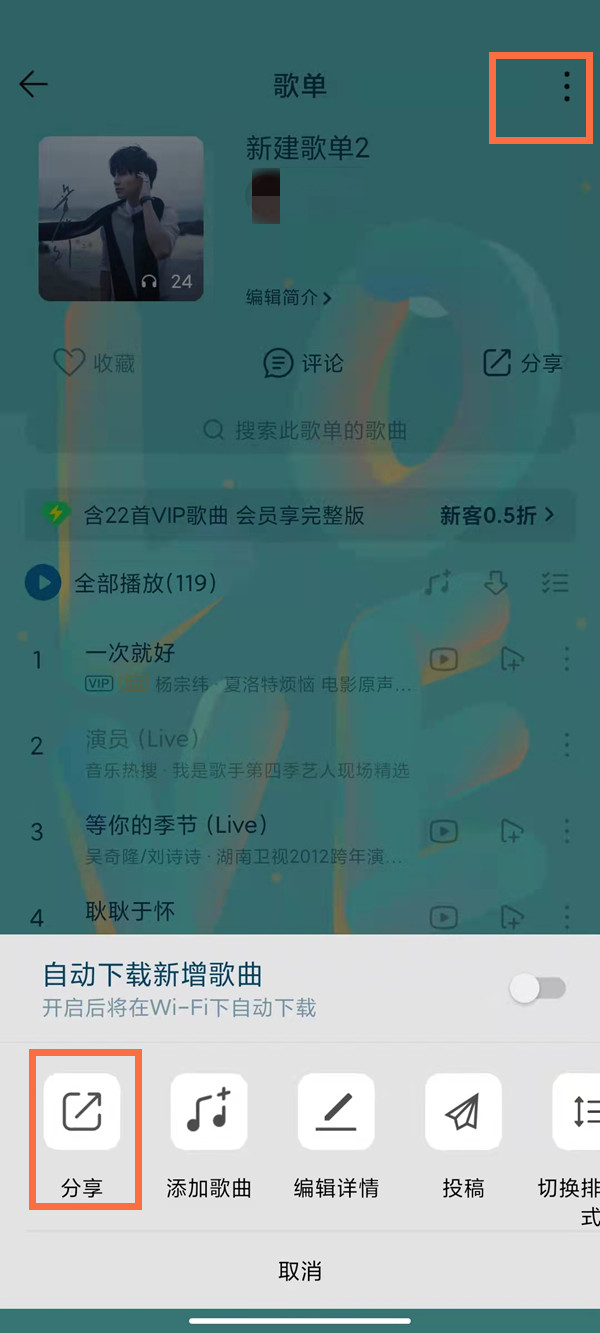Tap 切换排序方式 to change sort order

click(x=578, y=1112)
